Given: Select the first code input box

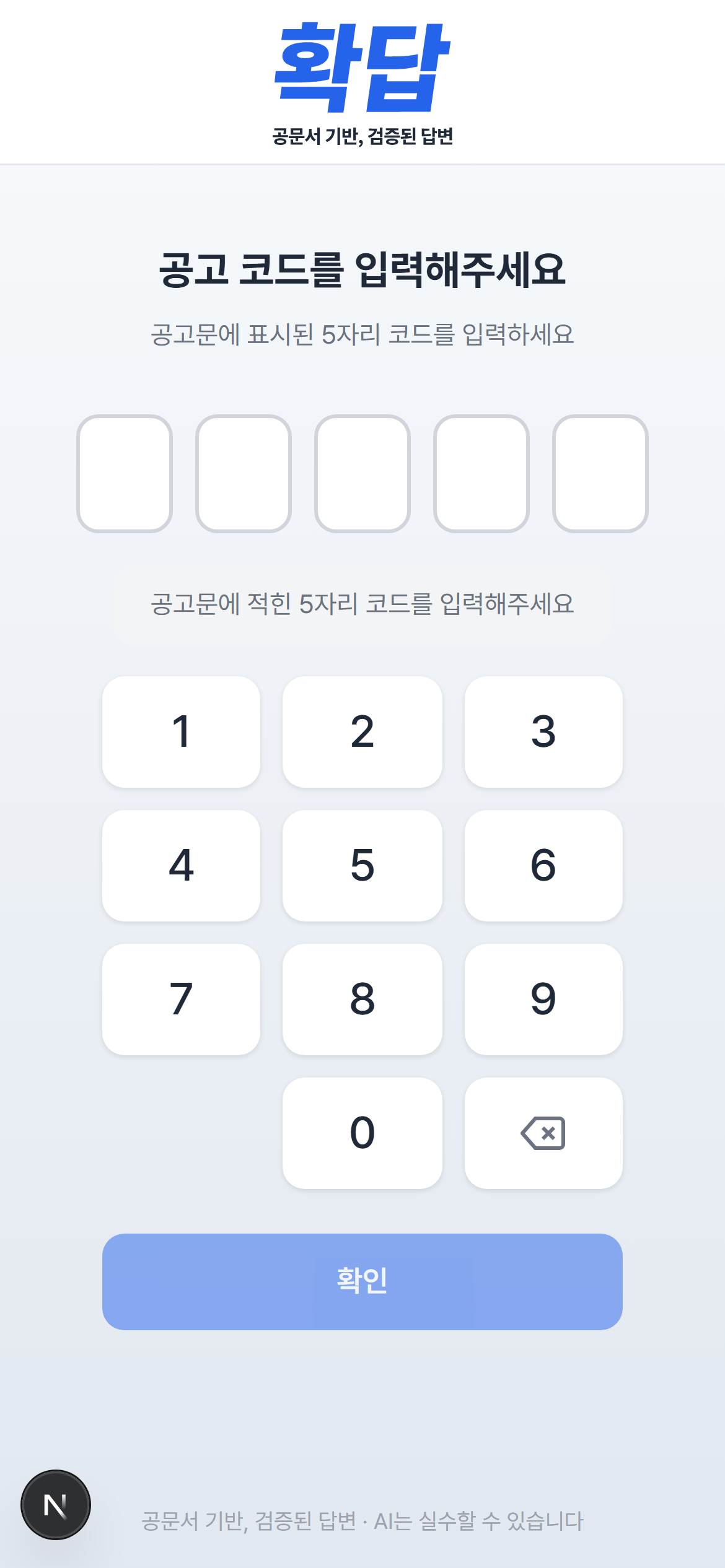Looking at the screenshot, I should tap(124, 474).
